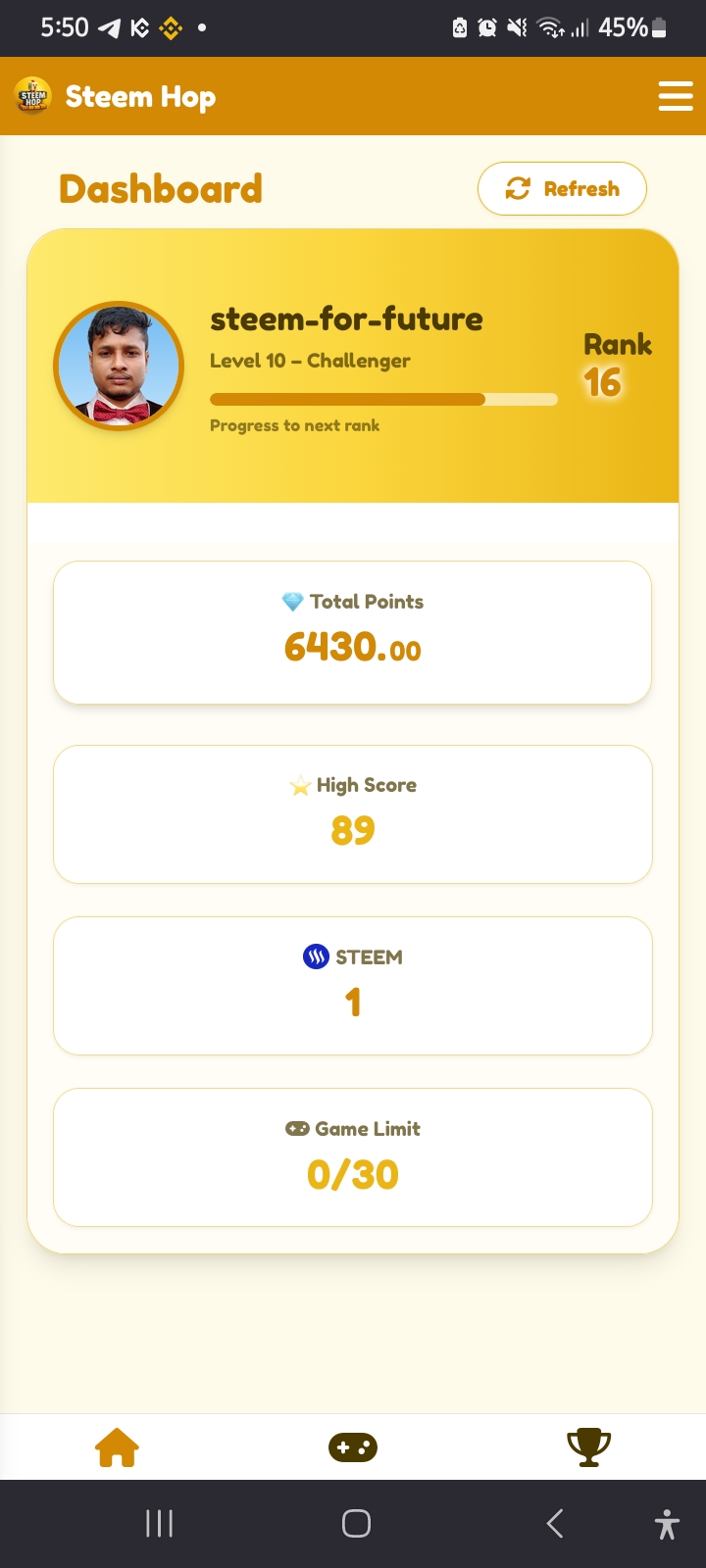Screen dimensions: 706x1568
Task: Open recent apps from navigation bar
Action: (x=159, y=1524)
